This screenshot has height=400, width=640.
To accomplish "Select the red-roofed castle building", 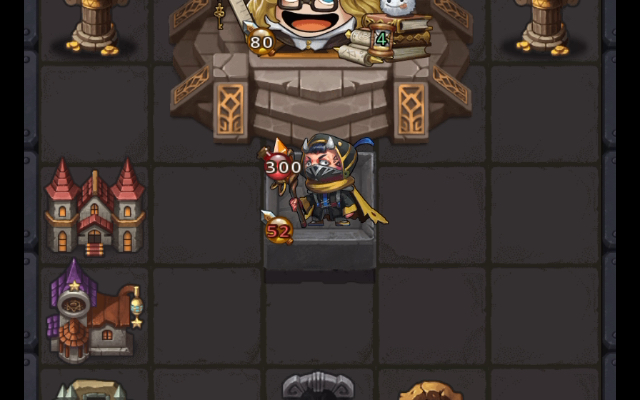I will pyautogui.click(x=95, y=209).
